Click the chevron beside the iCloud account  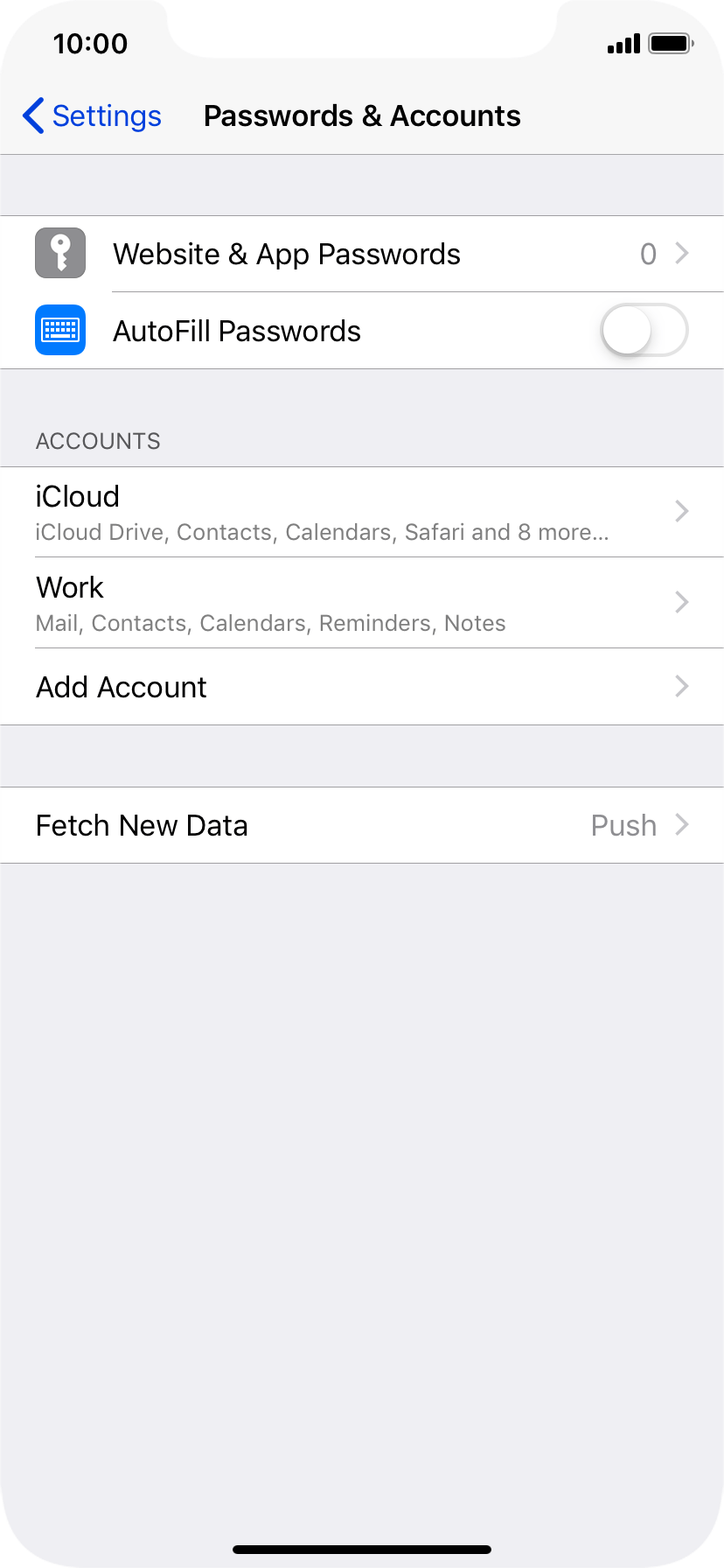tap(681, 512)
